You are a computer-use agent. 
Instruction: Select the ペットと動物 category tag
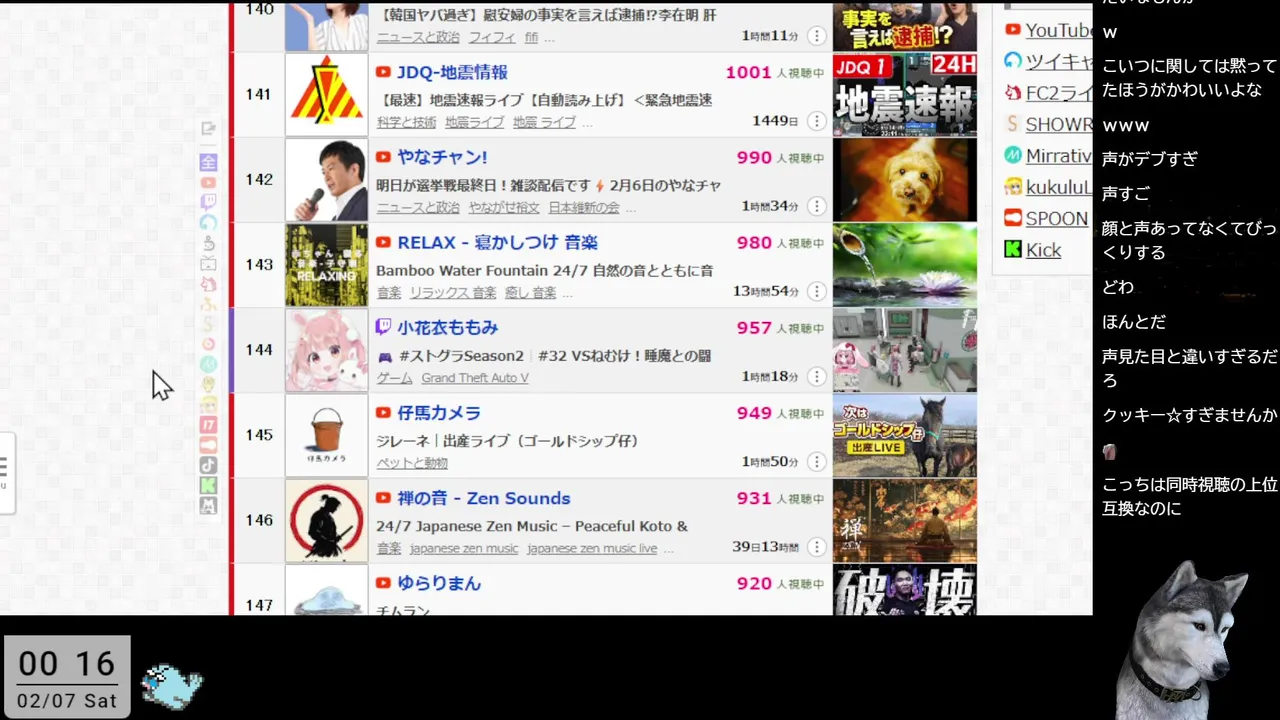pyautogui.click(x=412, y=463)
